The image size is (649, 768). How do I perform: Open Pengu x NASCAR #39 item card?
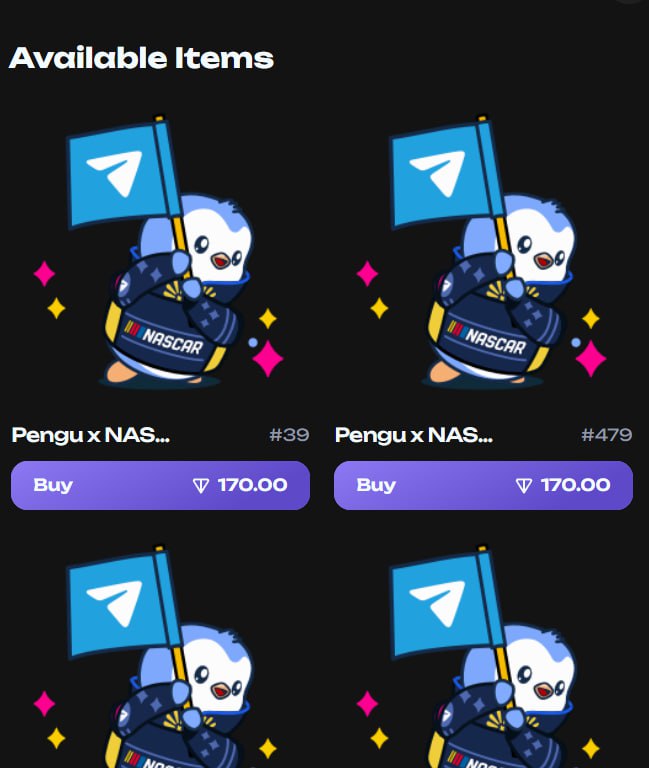[160, 260]
